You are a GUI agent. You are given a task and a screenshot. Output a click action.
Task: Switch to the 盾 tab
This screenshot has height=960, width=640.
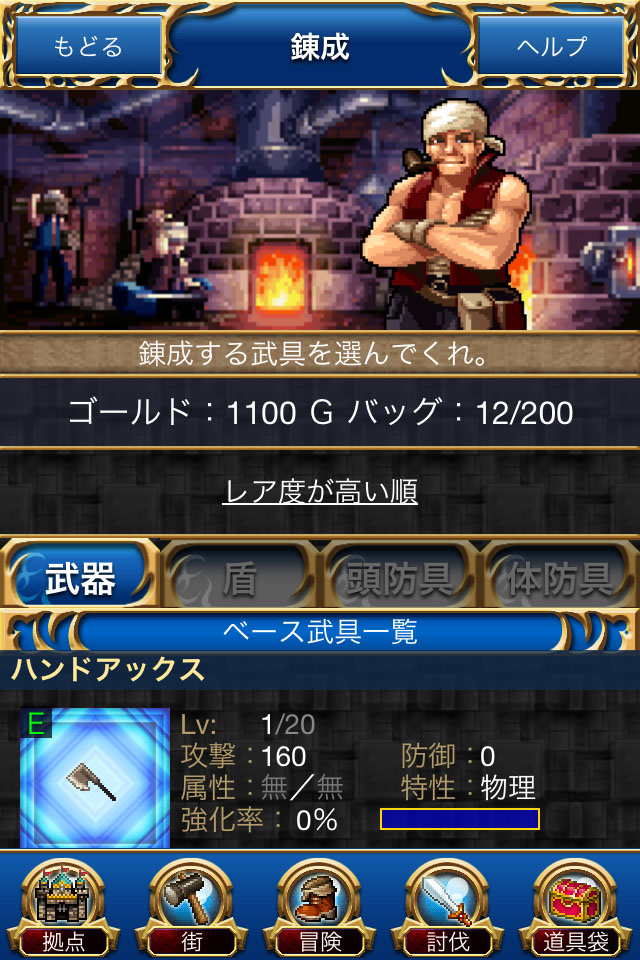240,578
